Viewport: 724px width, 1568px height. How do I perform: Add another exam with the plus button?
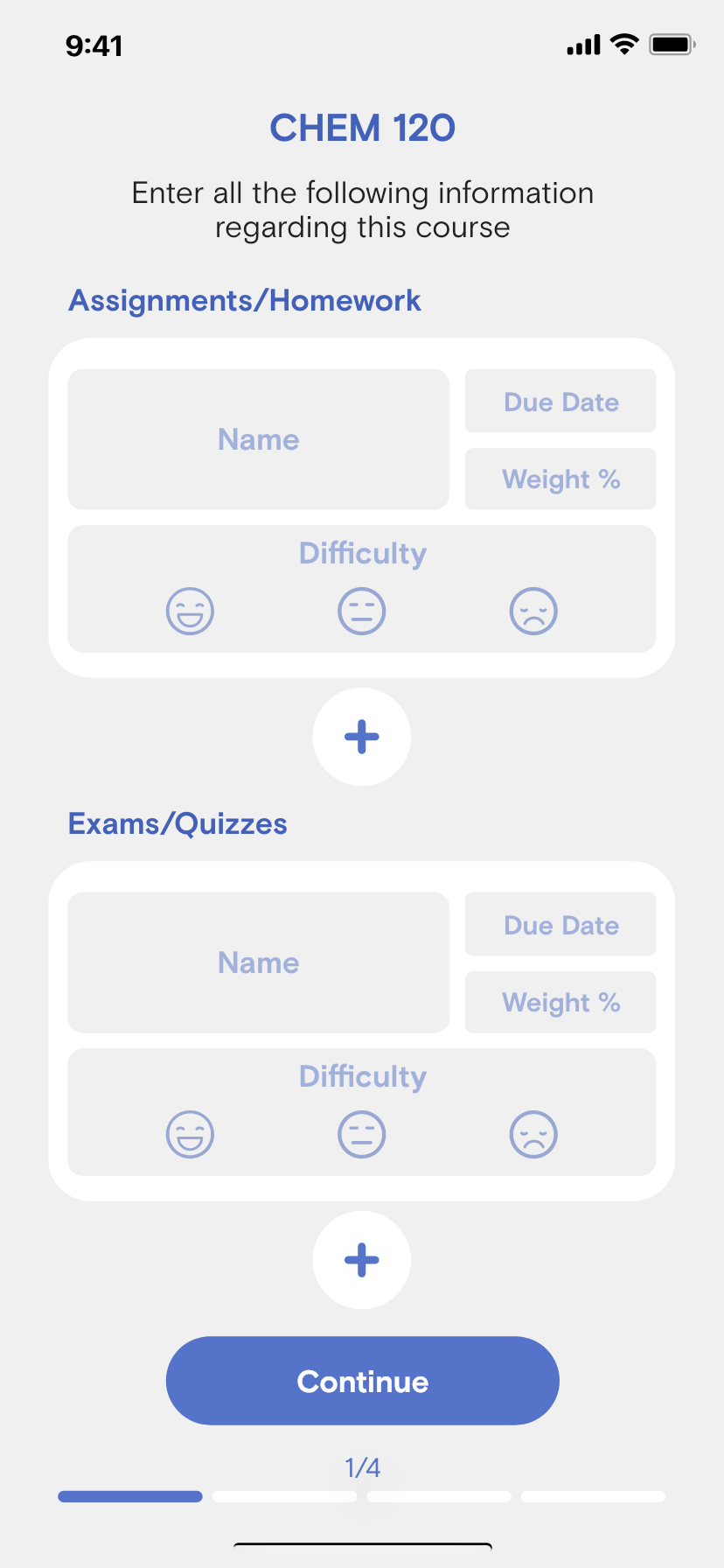point(362,1260)
